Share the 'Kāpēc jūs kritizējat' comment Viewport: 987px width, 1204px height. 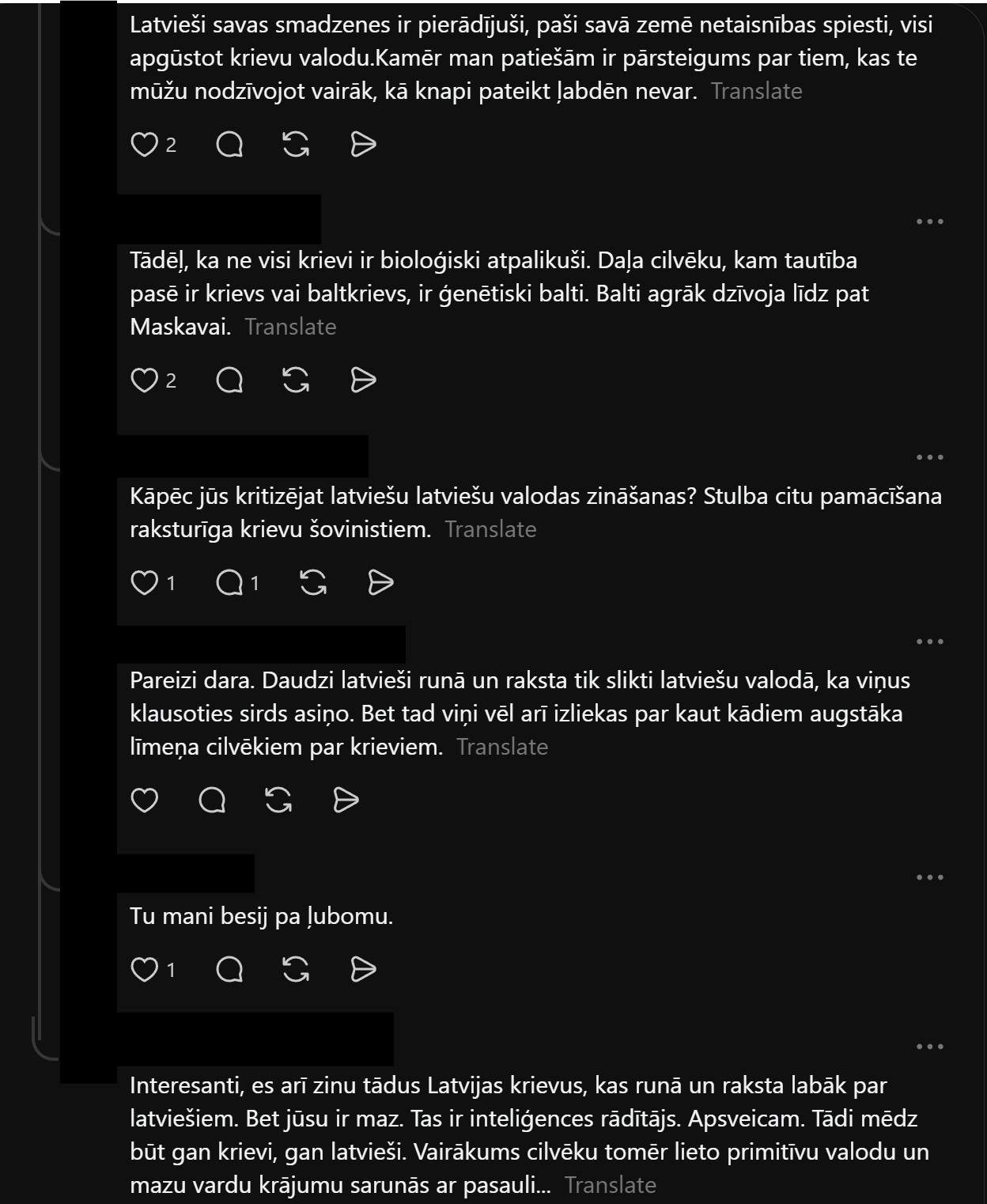tap(381, 583)
